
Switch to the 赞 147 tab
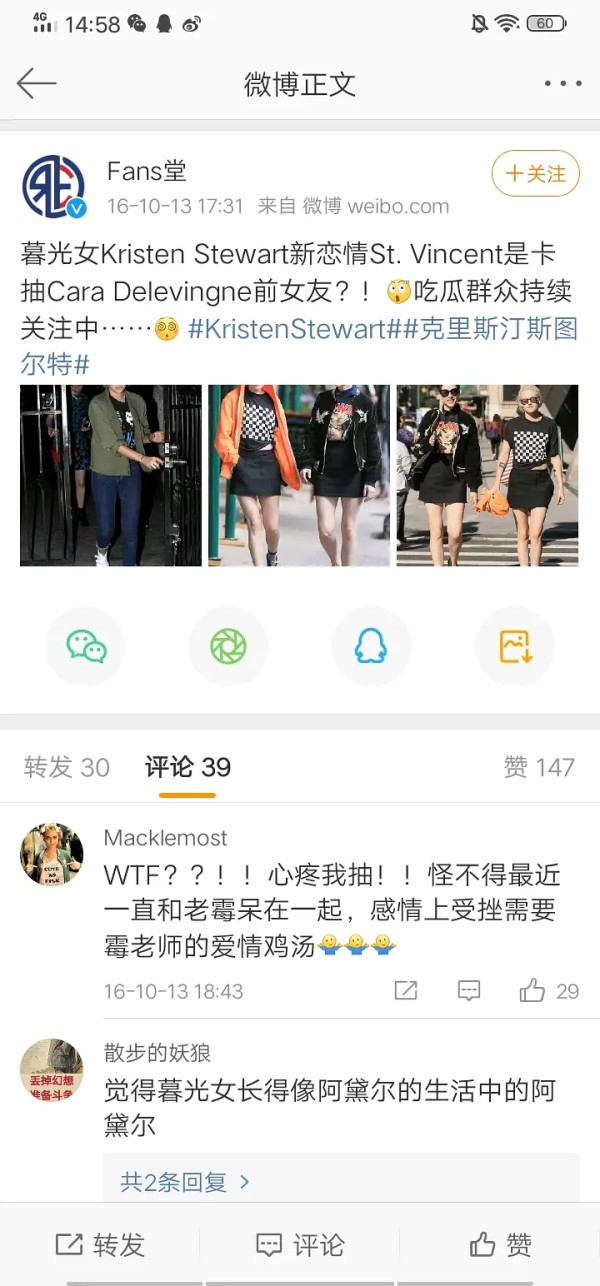(539, 767)
